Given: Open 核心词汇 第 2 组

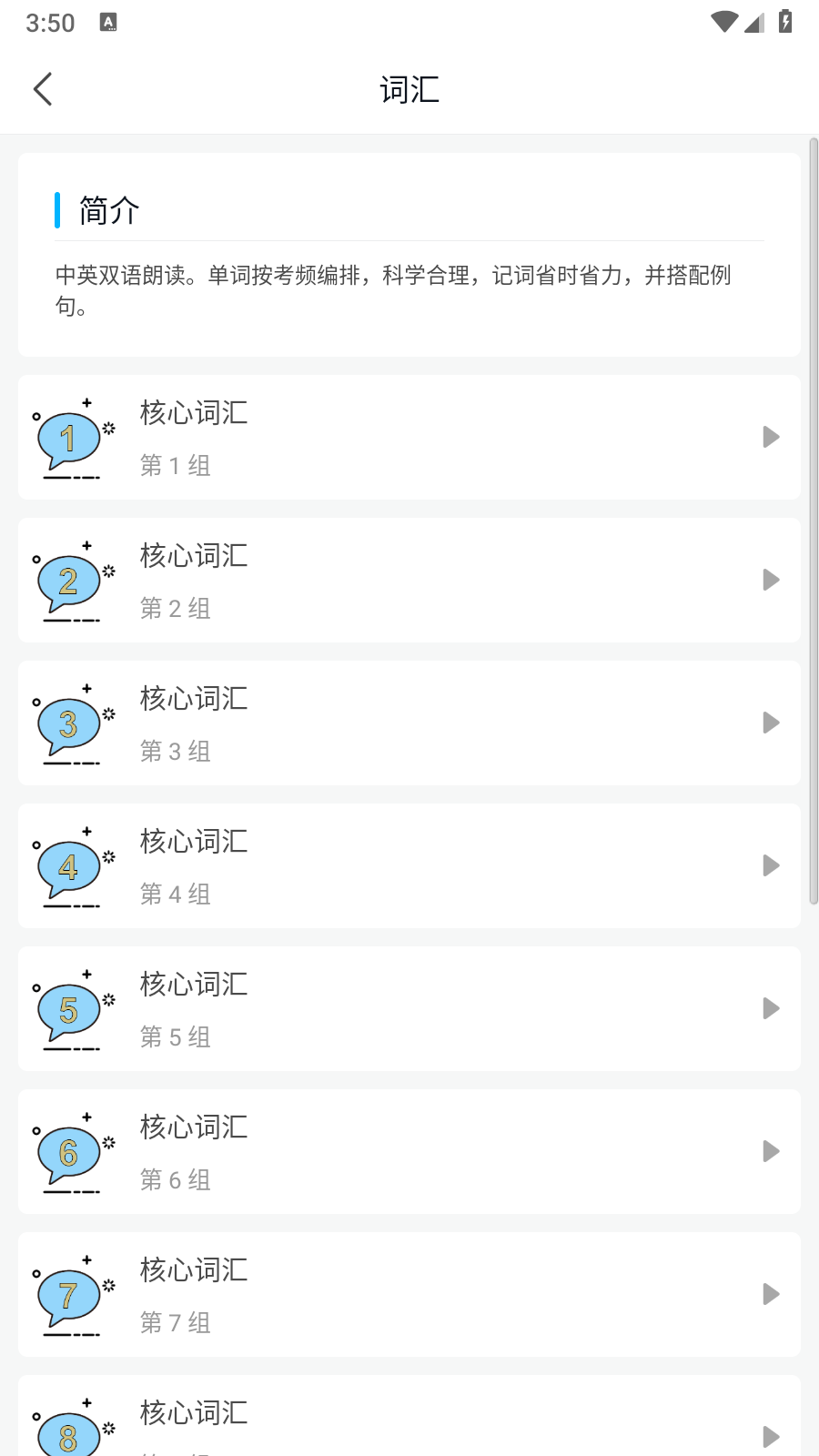Looking at the screenshot, I should [x=409, y=580].
